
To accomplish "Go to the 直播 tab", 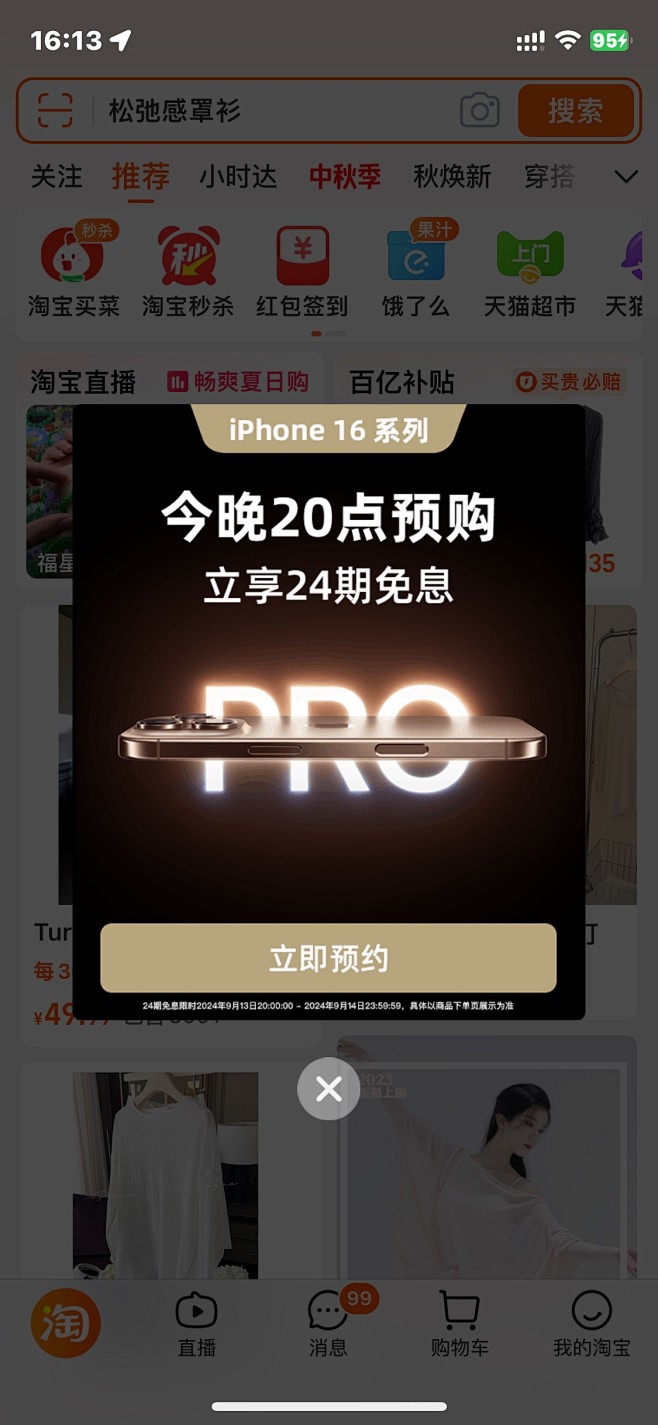I will [197, 1324].
